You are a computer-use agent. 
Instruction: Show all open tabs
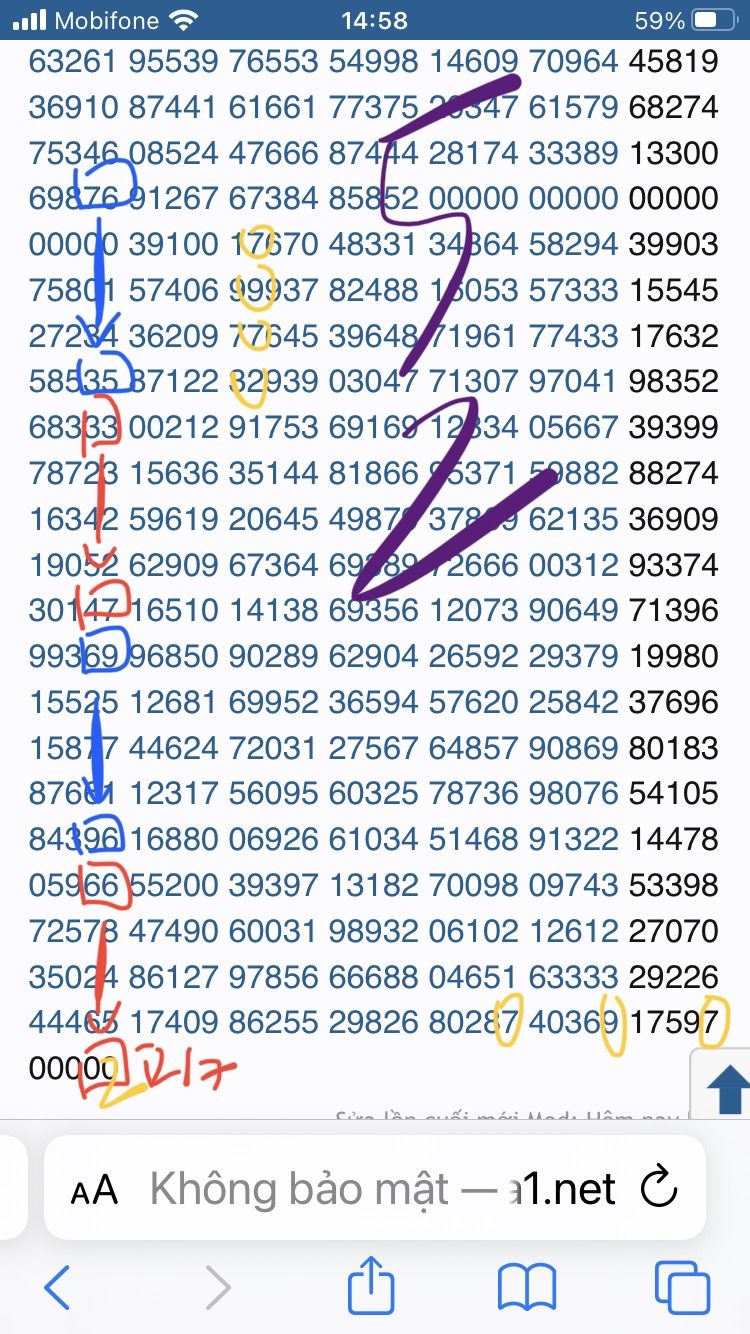[x=682, y=1286]
